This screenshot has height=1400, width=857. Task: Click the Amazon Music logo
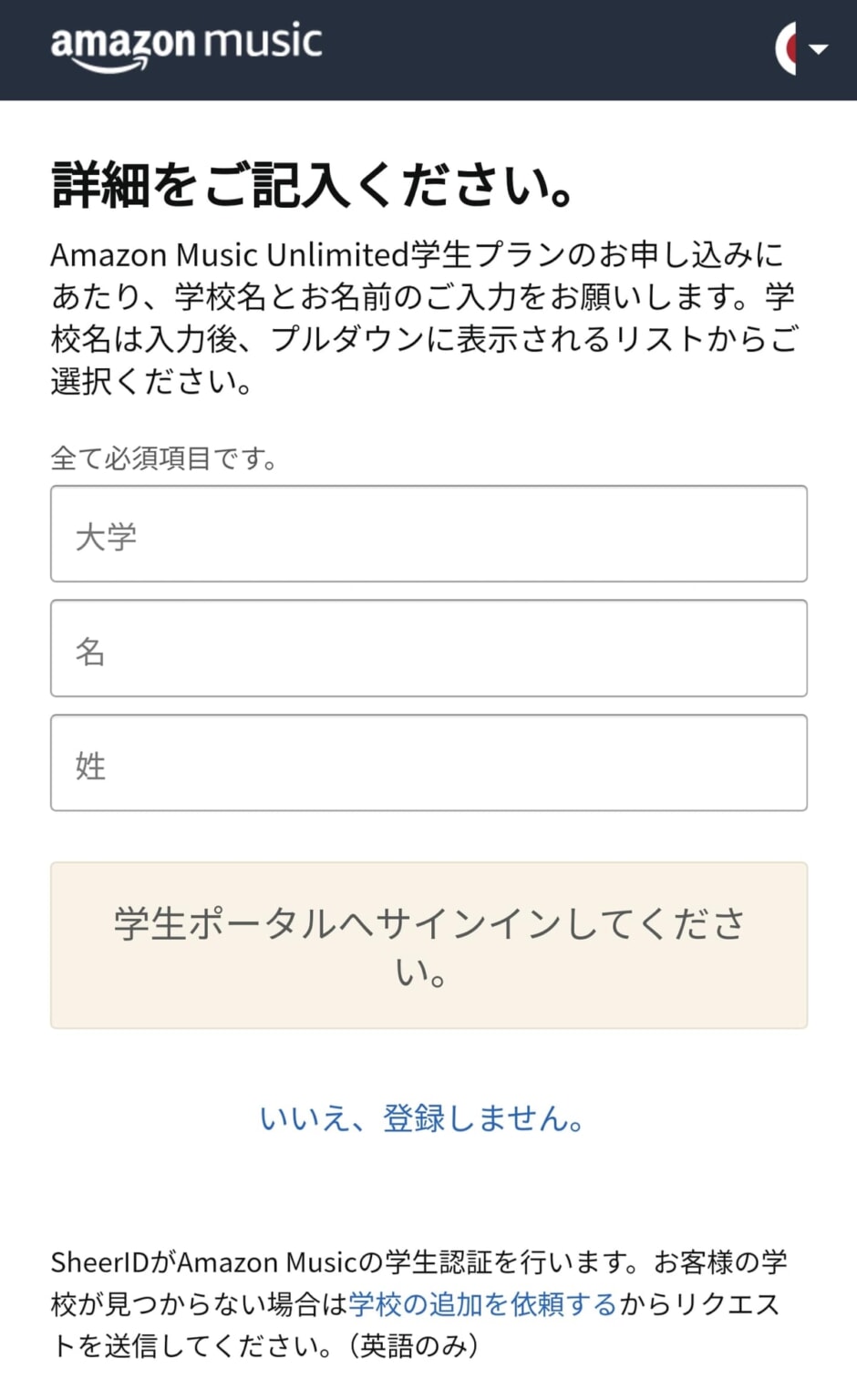pyautogui.click(x=187, y=41)
